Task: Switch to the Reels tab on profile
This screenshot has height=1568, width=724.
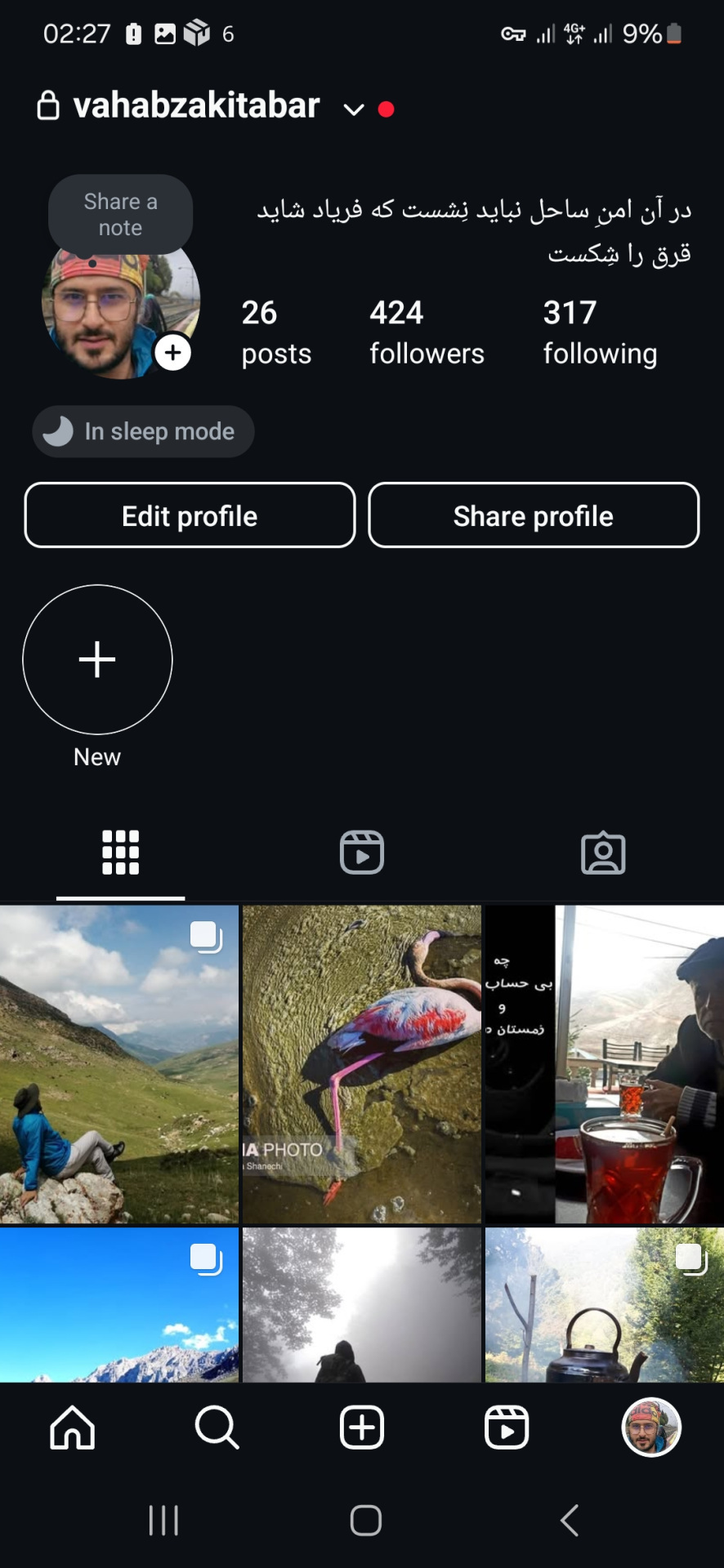Action: coord(362,853)
